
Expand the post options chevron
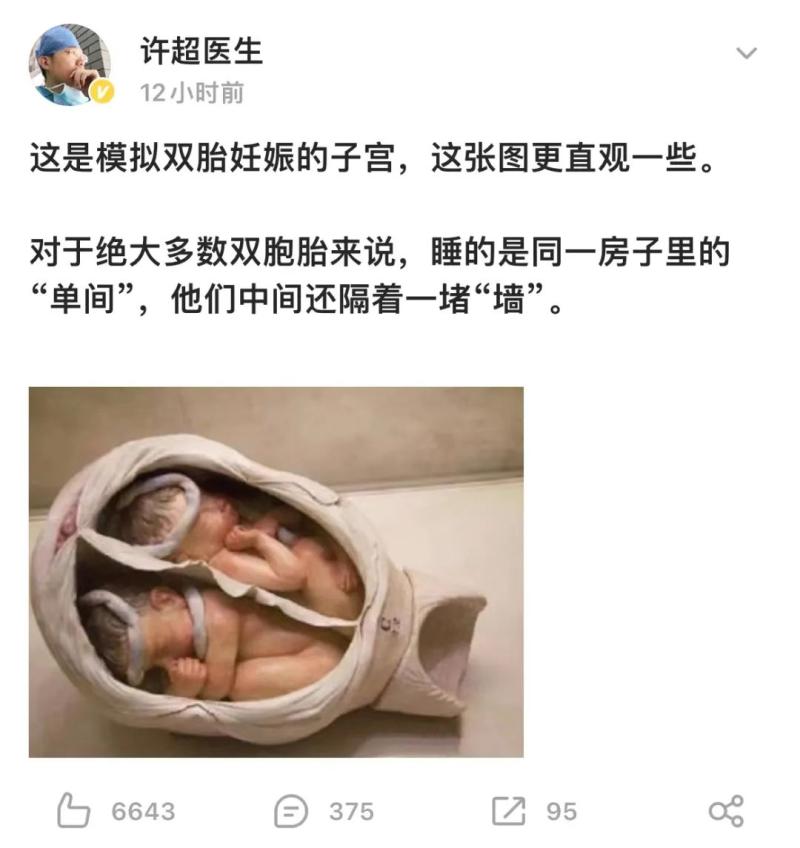coord(746,53)
